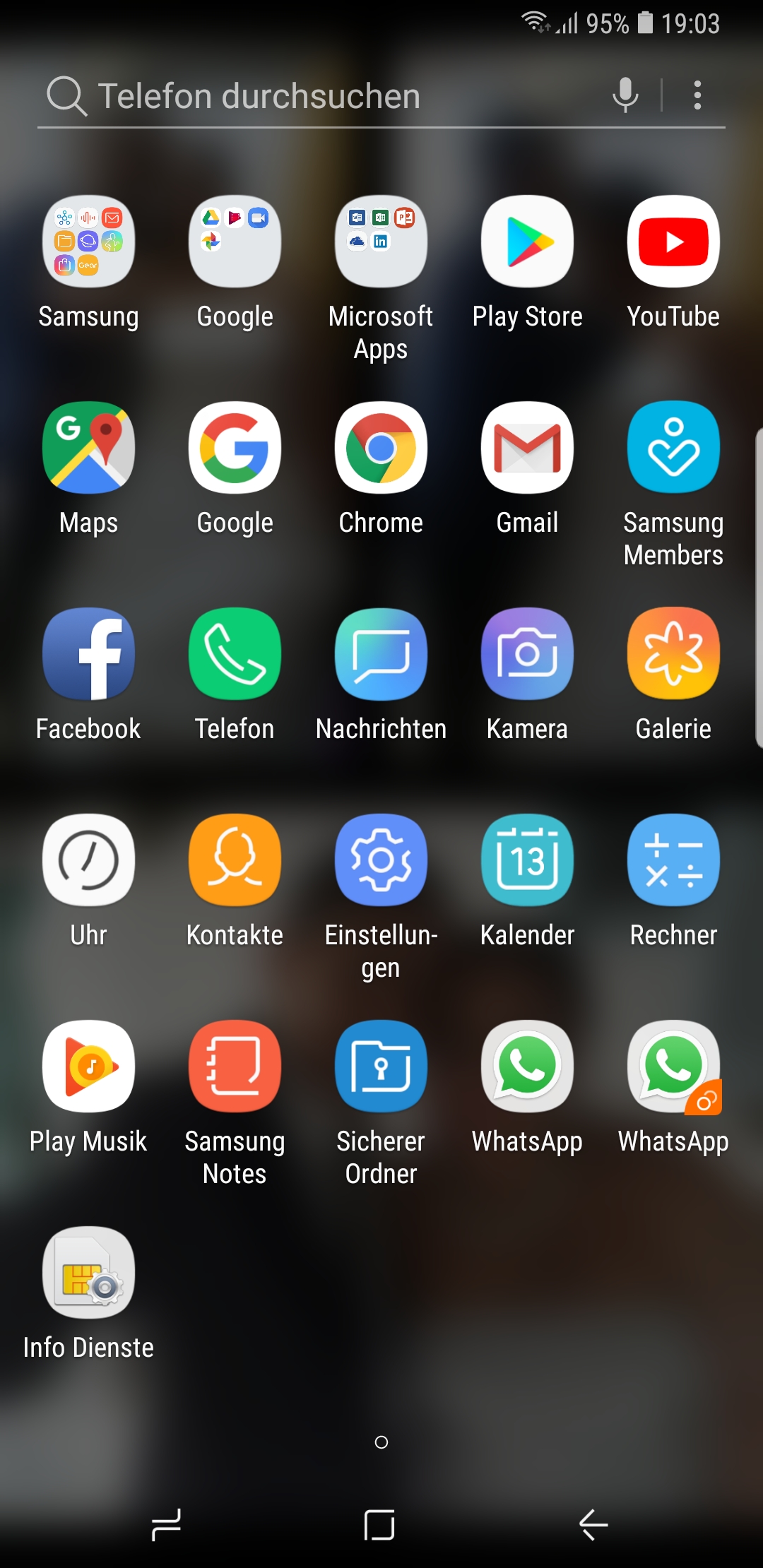Open Nachrichten messages app

click(x=381, y=654)
